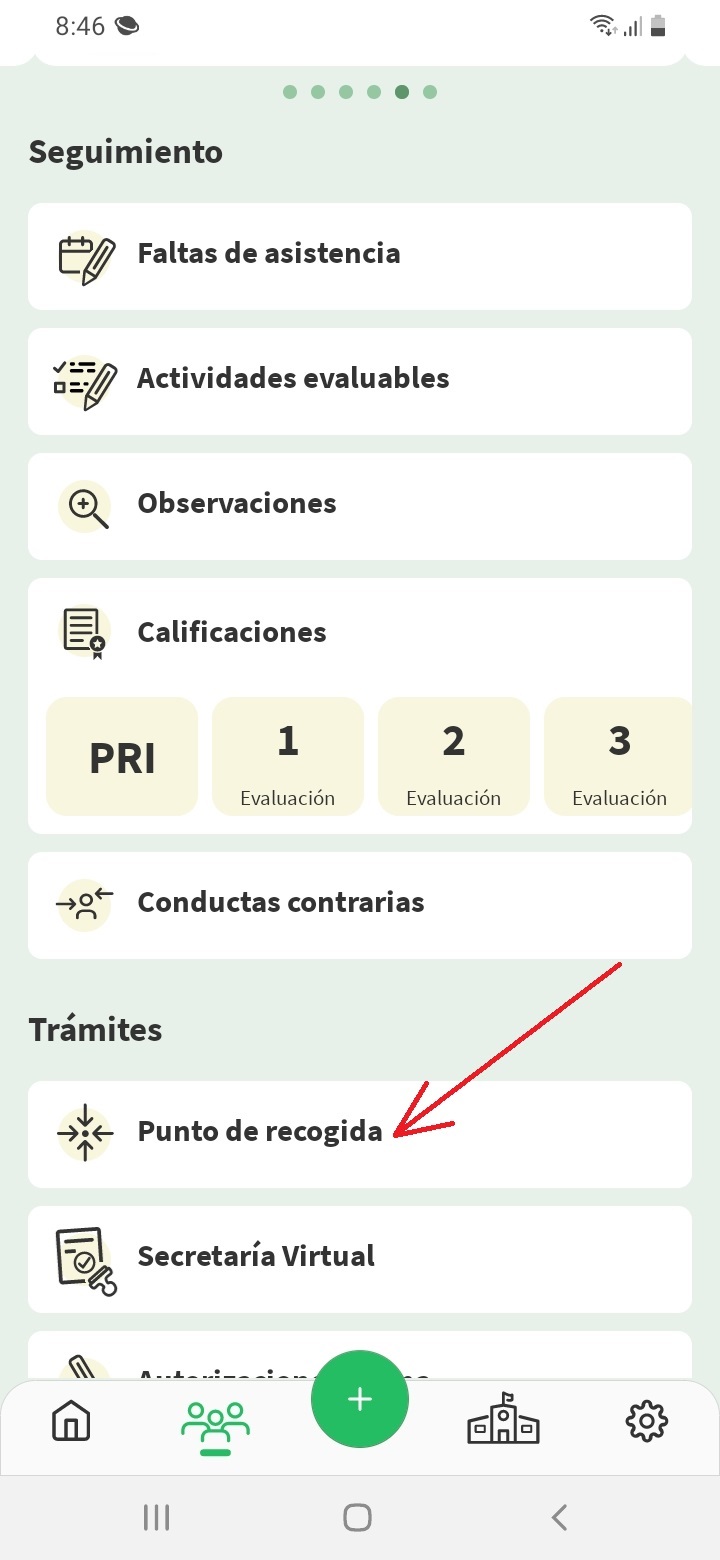Switch to the students group tab
Image resolution: width=720 pixels, height=1560 pixels.
pos(216,1423)
